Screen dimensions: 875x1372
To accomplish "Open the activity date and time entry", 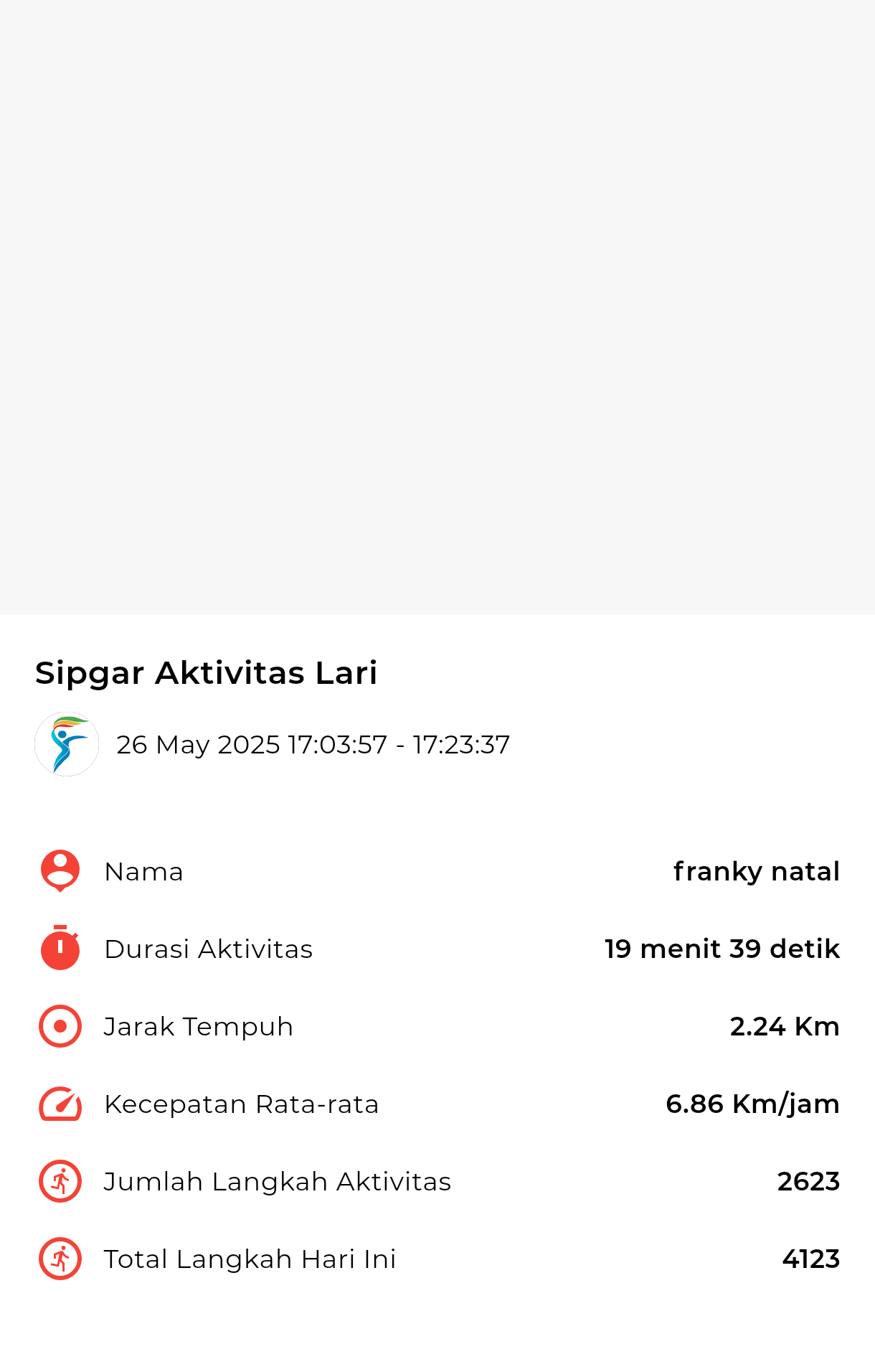I will tap(313, 744).
